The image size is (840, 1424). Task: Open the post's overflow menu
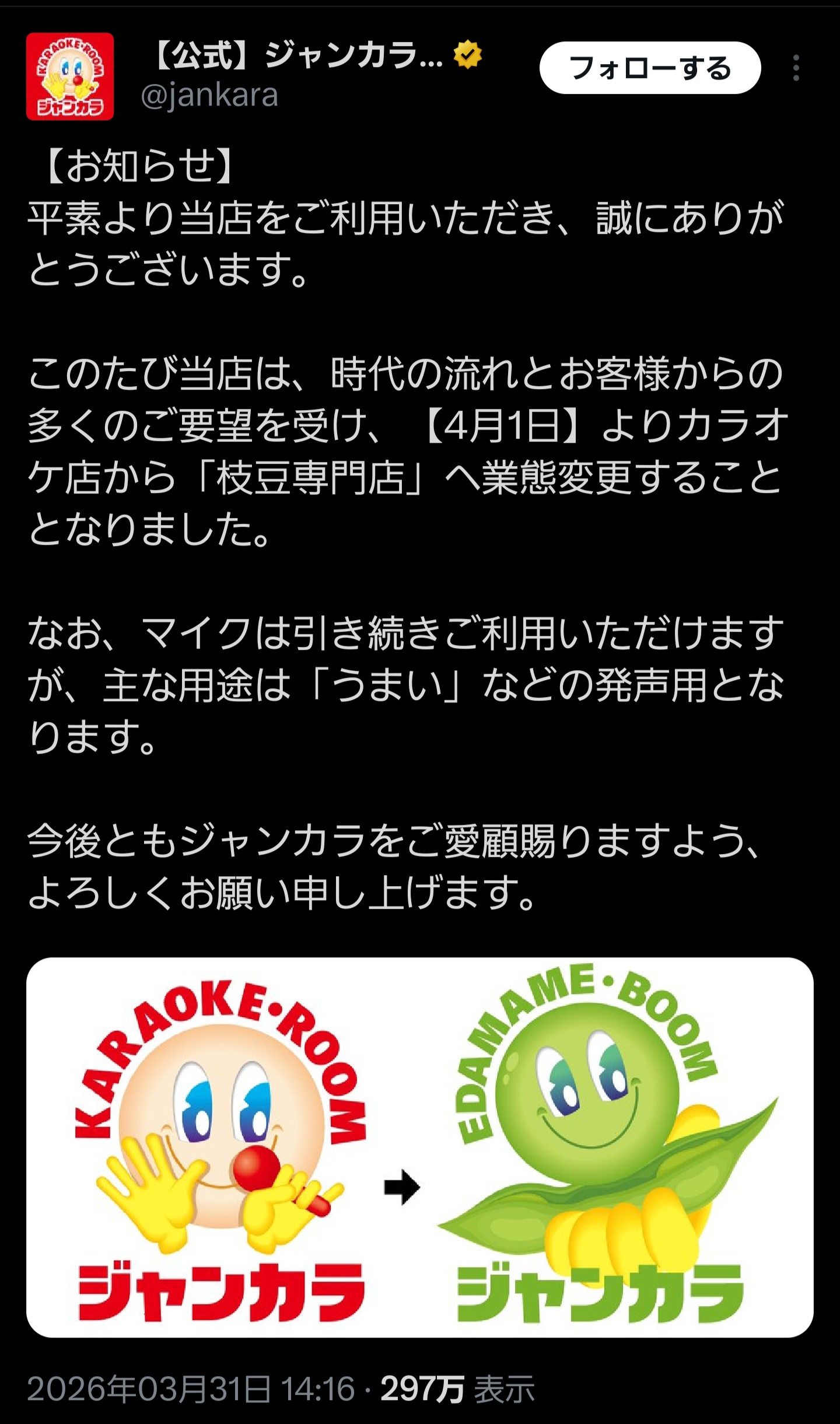[x=796, y=68]
